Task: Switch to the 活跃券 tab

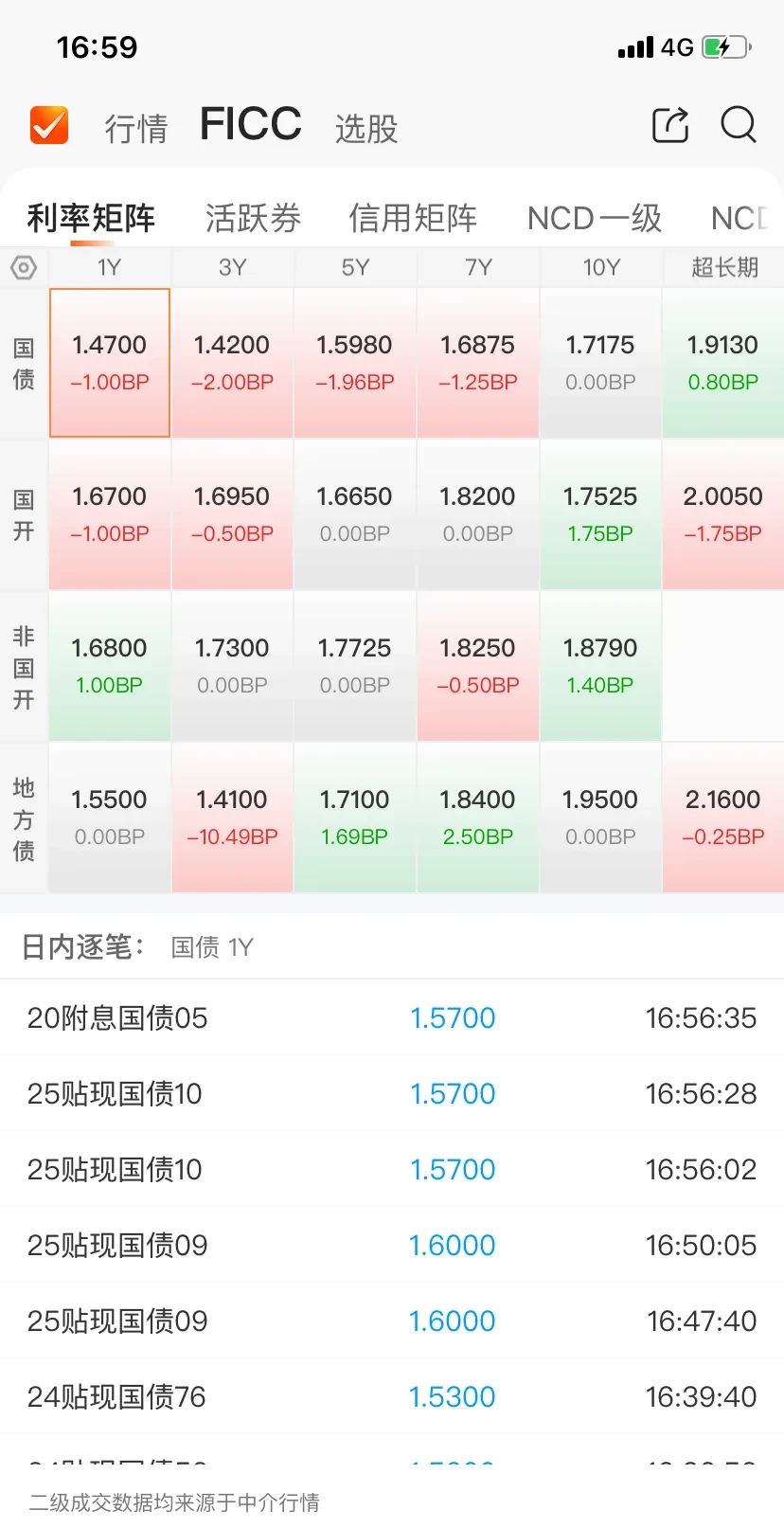Action: coord(252,218)
